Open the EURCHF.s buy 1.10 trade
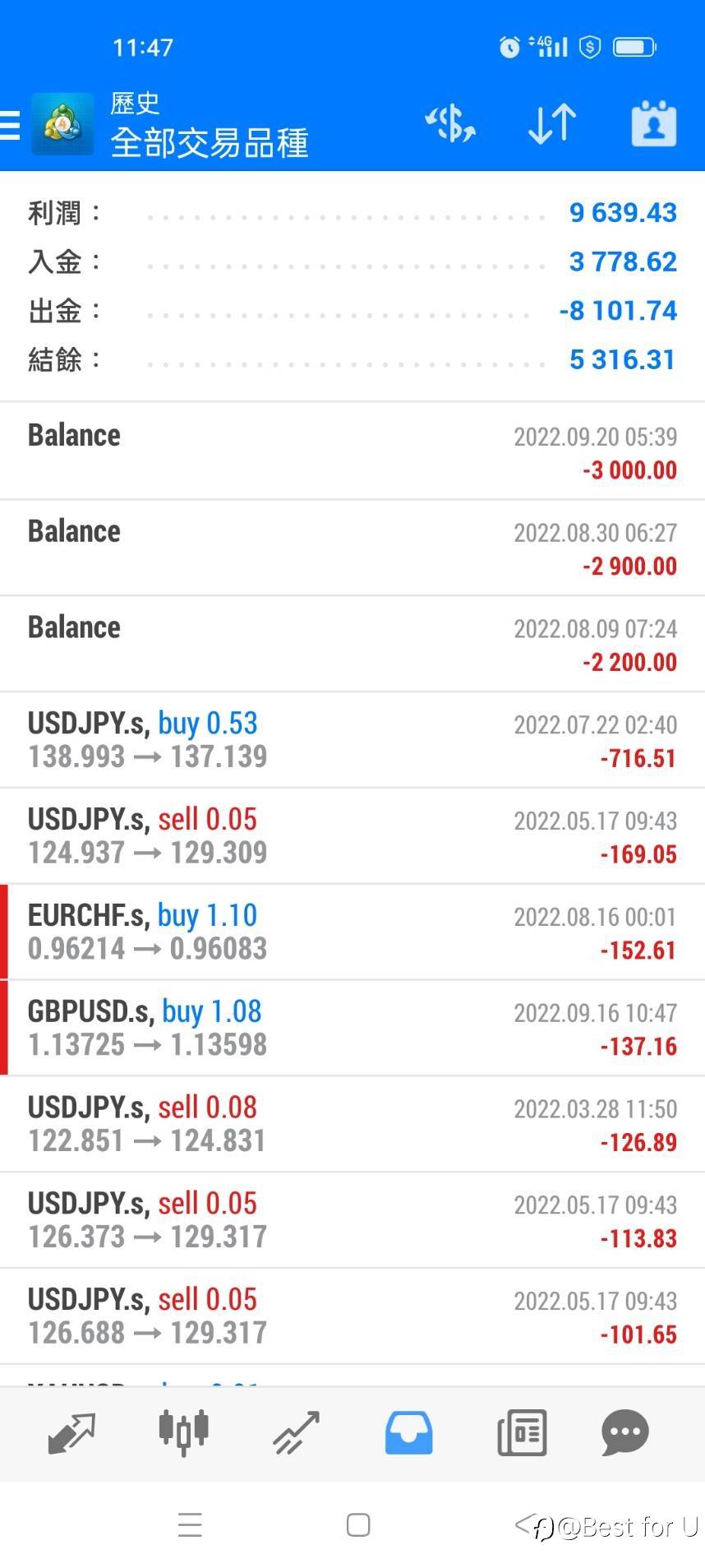 352,932
